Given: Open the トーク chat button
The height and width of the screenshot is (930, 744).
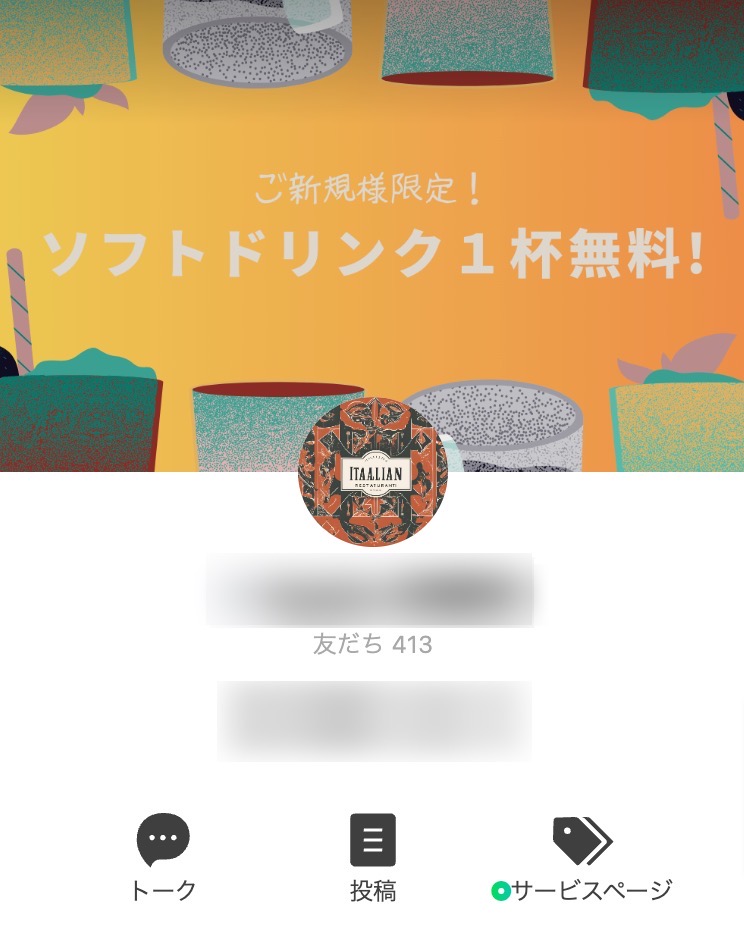Looking at the screenshot, I should 163,857.
